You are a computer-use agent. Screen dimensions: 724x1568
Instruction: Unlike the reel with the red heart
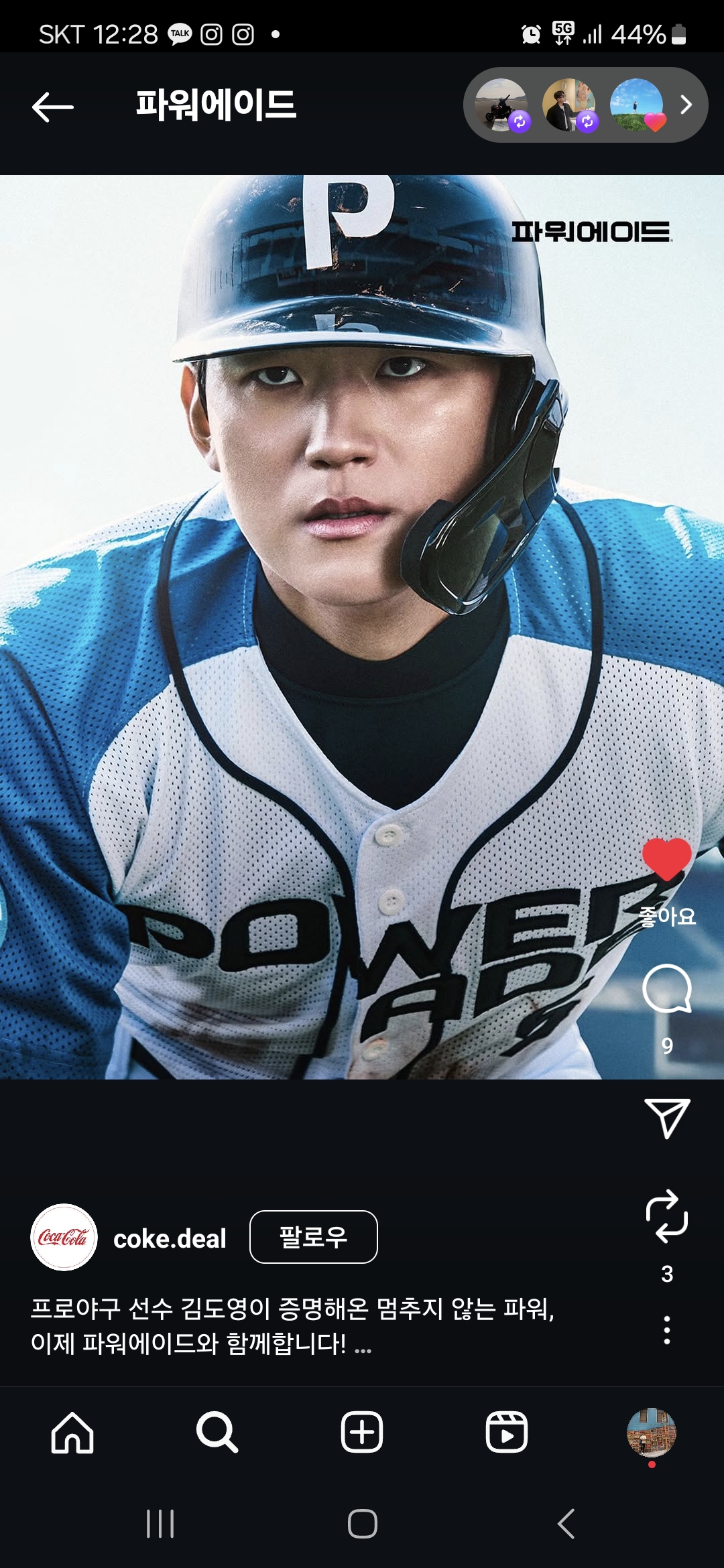tap(667, 859)
